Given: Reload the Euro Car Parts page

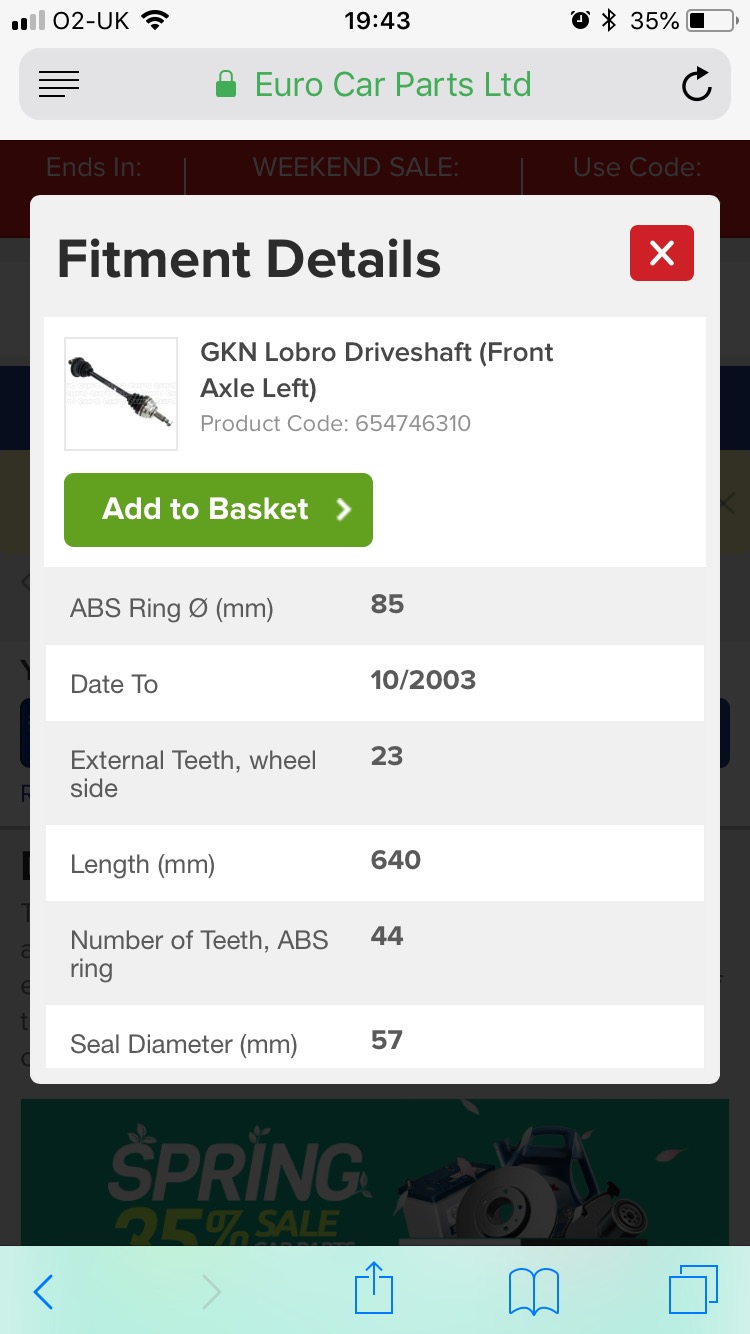Looking at the screenshot, I should (696, 85).
